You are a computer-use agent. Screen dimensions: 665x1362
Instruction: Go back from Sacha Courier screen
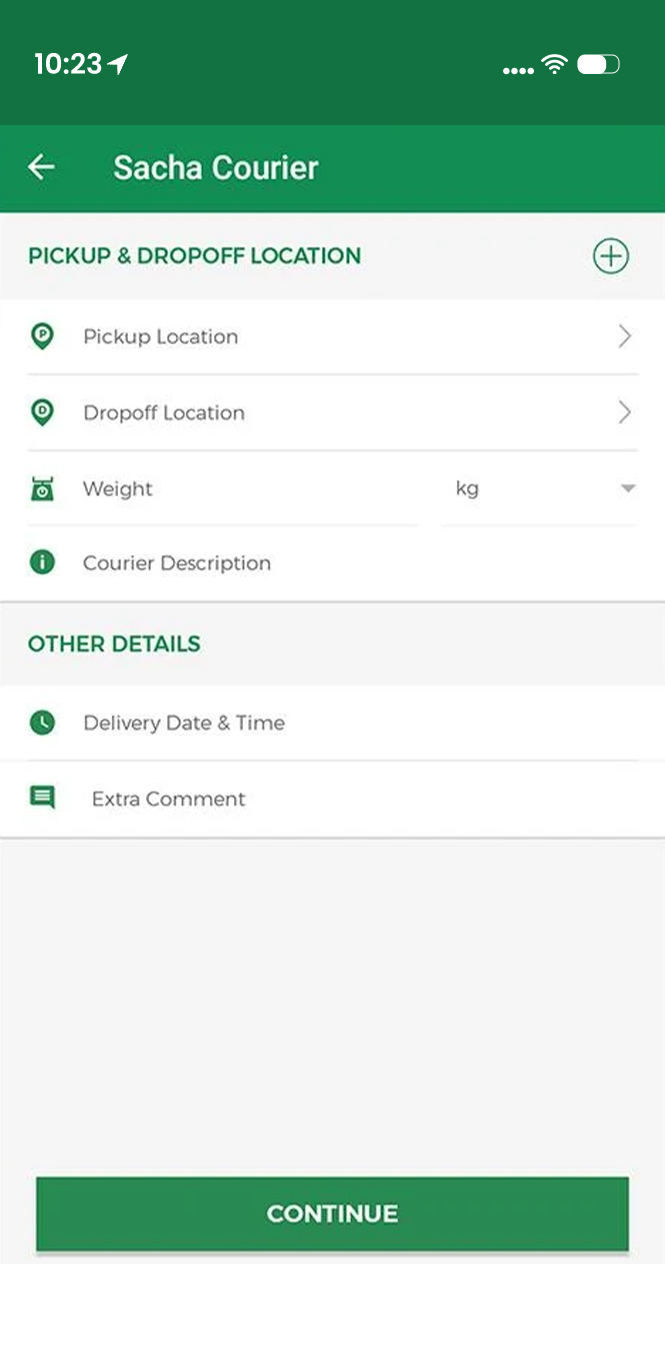click(x=41, y=167)
